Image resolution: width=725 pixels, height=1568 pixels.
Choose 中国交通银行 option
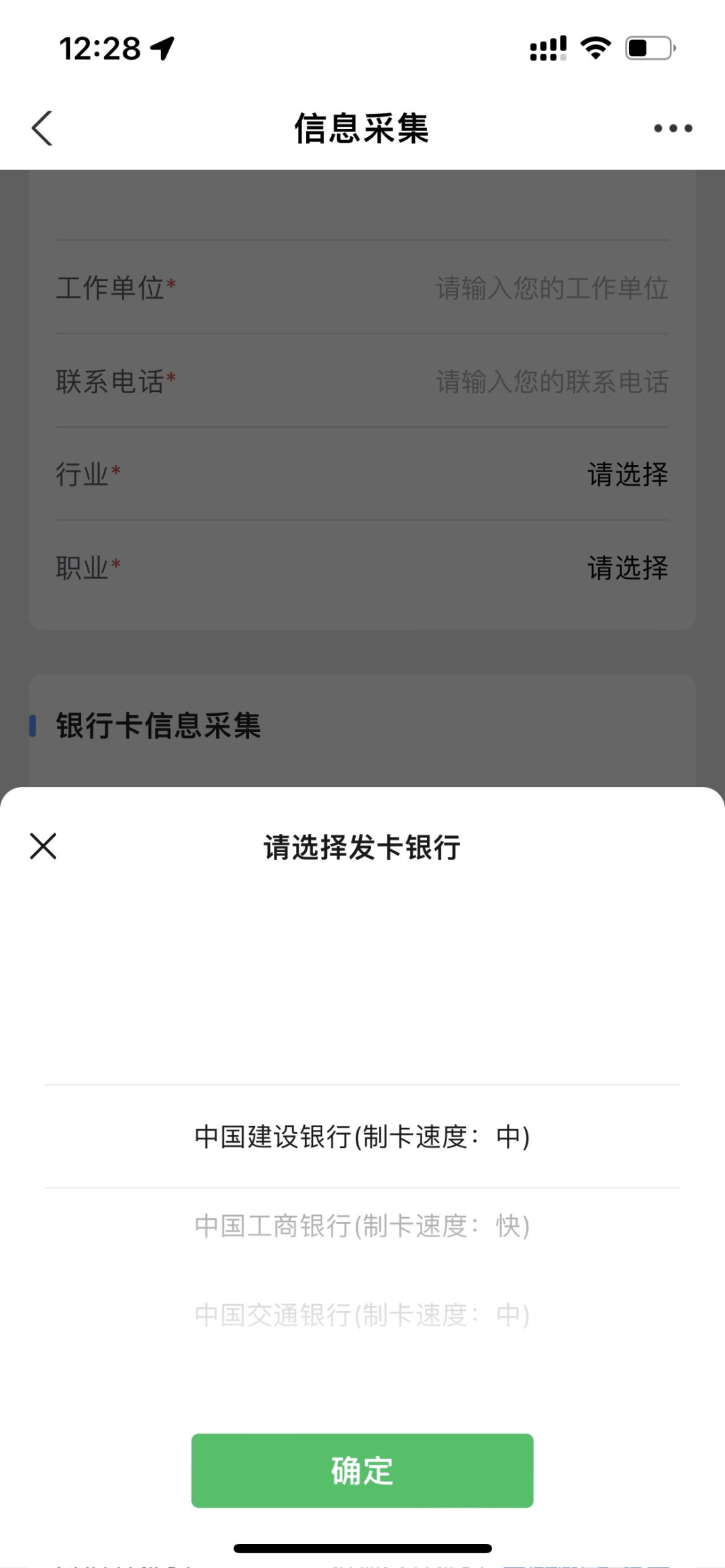(x=362, y=1314)
